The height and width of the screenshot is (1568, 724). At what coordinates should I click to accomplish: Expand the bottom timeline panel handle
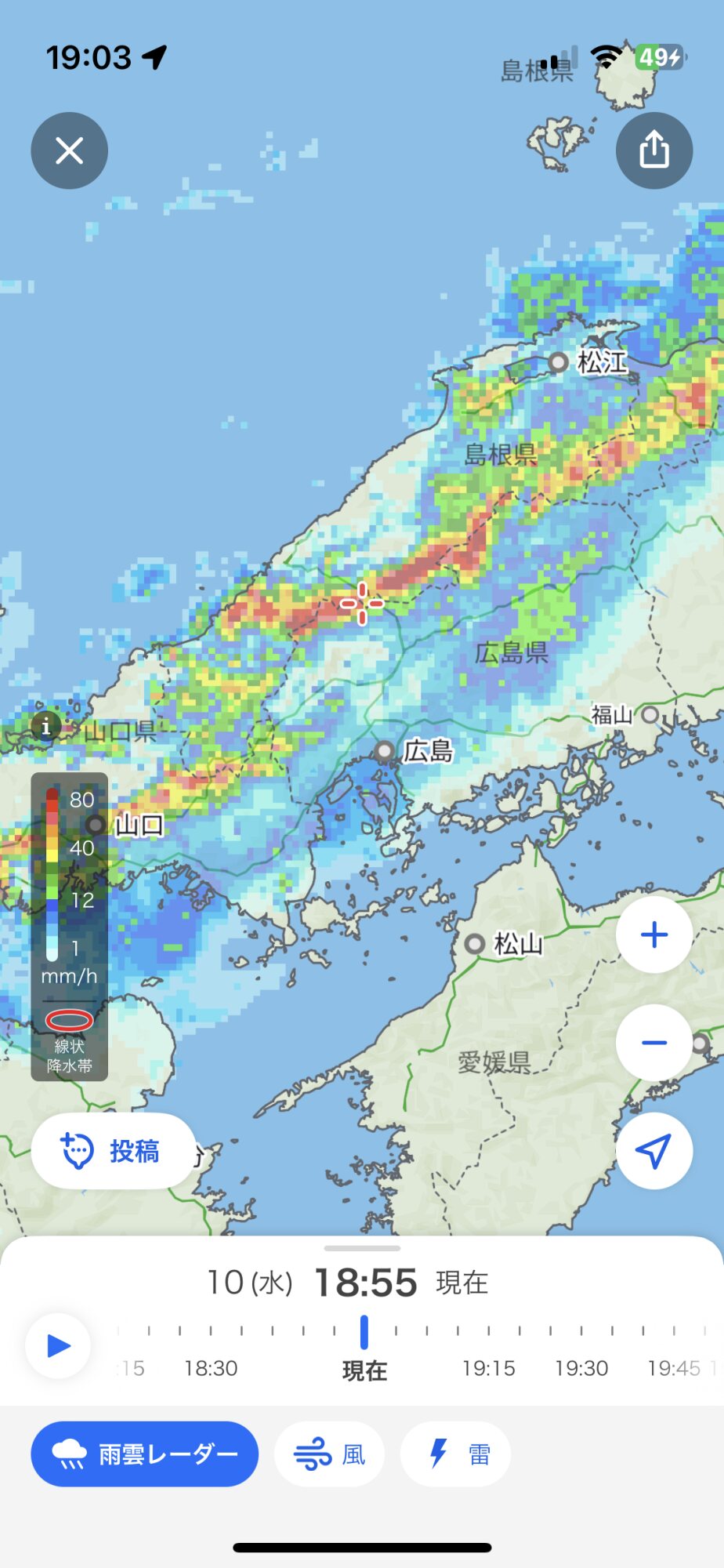click(362, 1248)
